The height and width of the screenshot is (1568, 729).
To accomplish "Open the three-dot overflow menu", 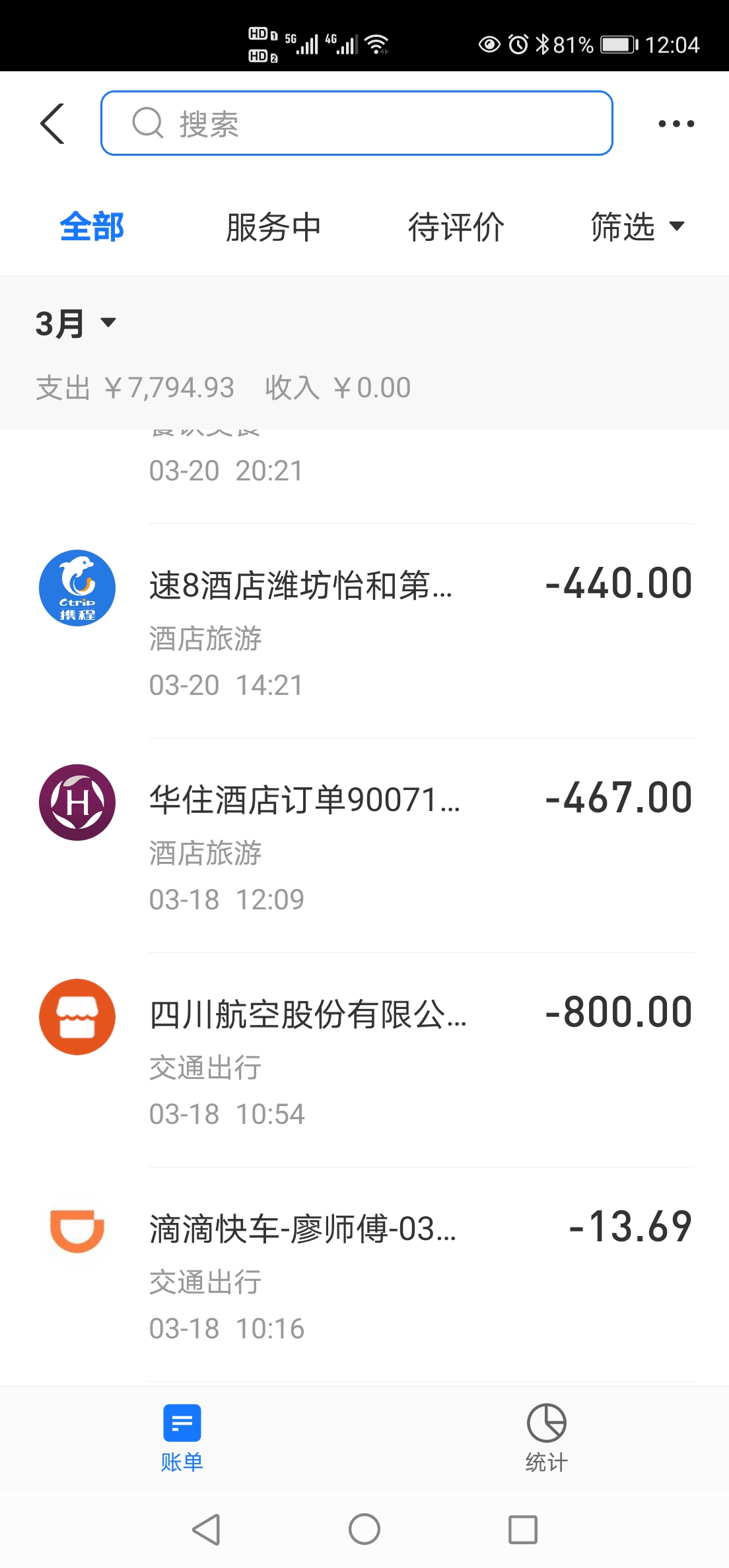I will point(676,123).
